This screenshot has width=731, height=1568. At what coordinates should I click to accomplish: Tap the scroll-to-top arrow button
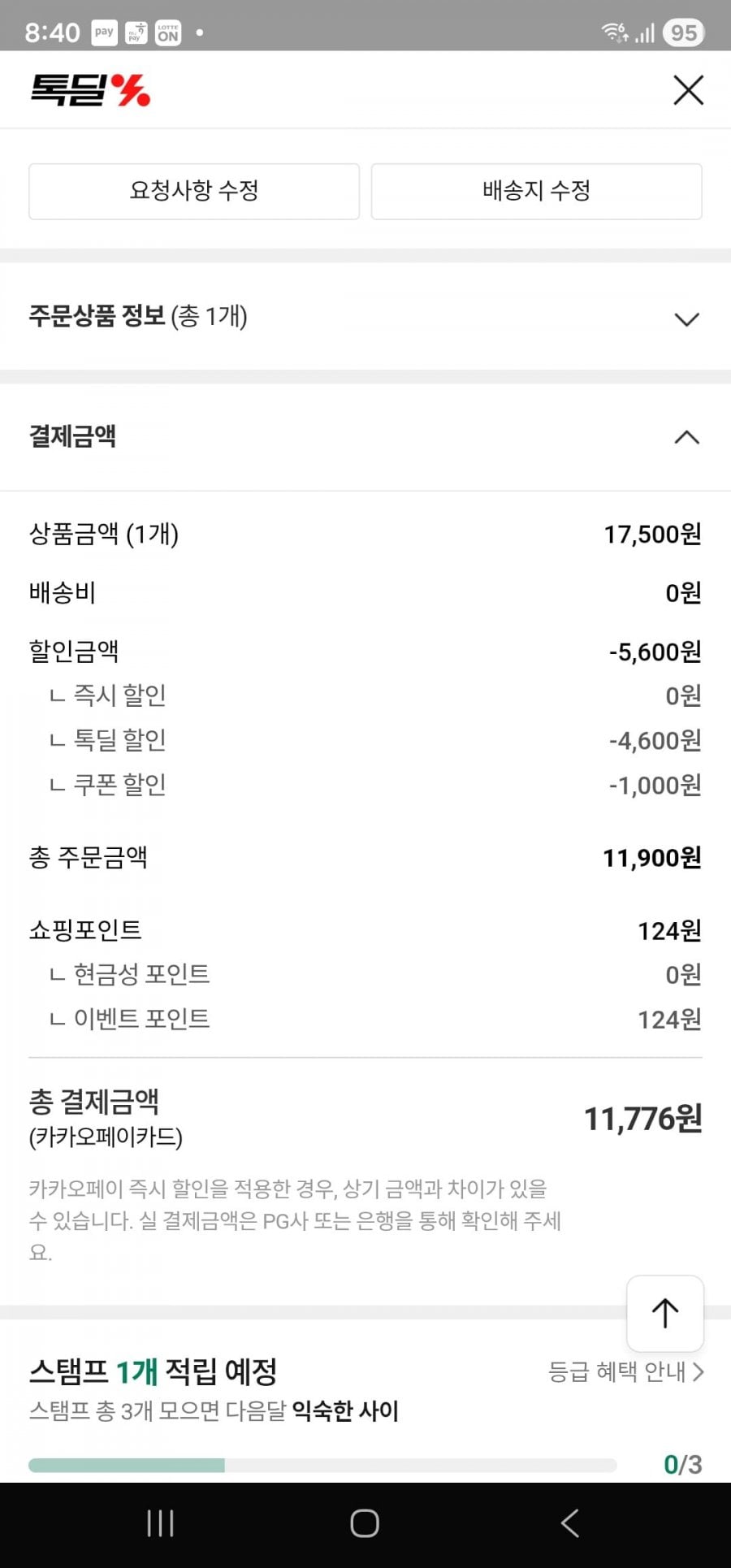coord(665,1313)
